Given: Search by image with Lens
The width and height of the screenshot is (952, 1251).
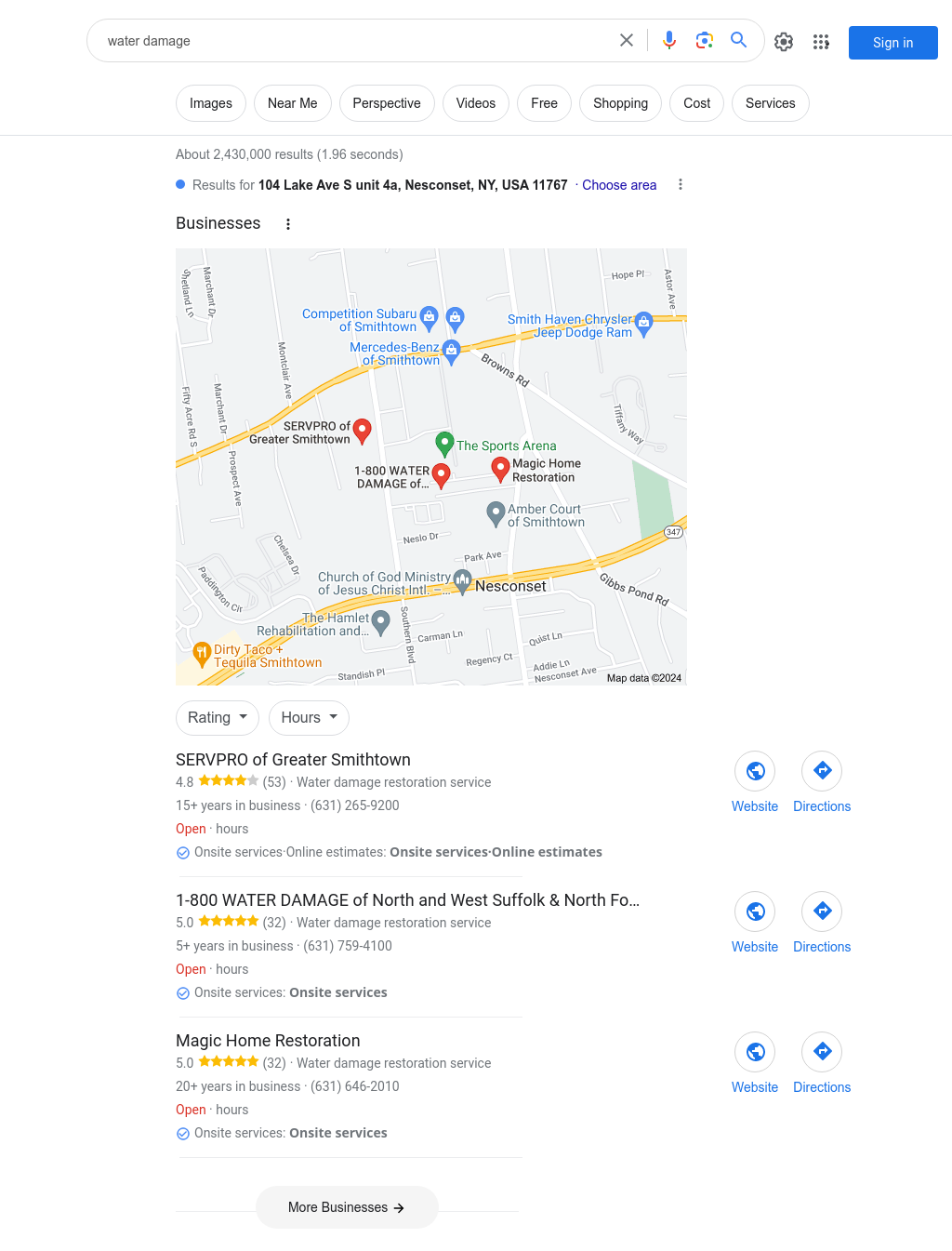Looking at the screenshot, I should pos(705,40).
